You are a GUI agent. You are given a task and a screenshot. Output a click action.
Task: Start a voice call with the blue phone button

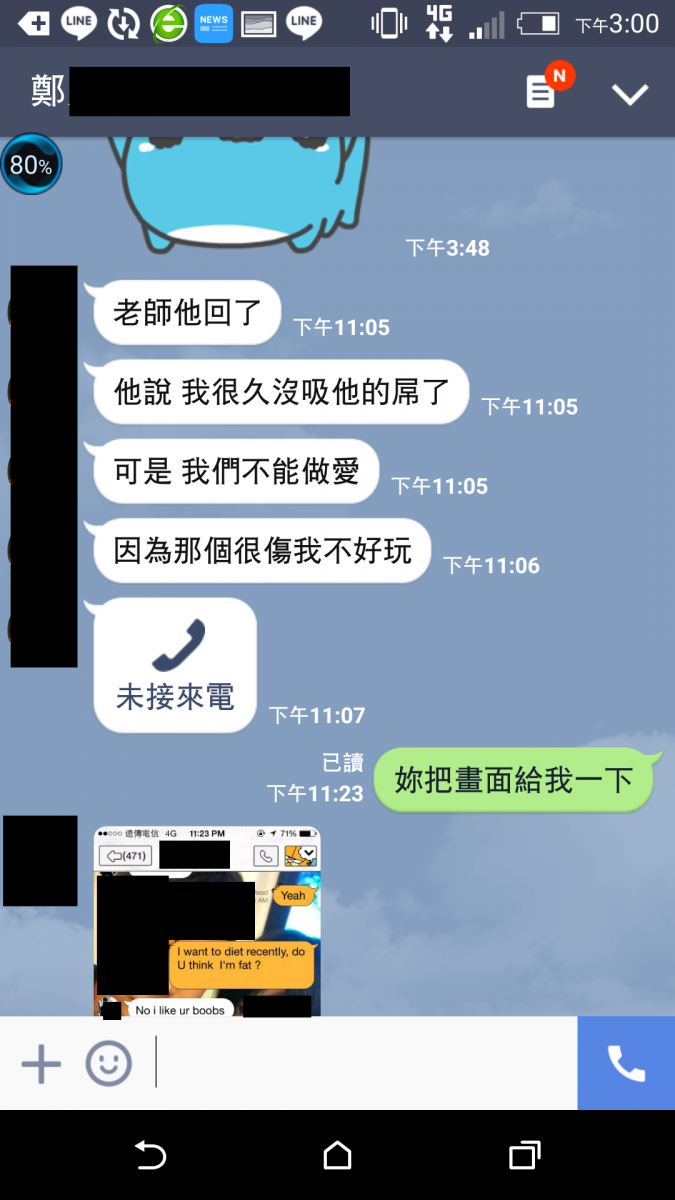coord(626,1064)
